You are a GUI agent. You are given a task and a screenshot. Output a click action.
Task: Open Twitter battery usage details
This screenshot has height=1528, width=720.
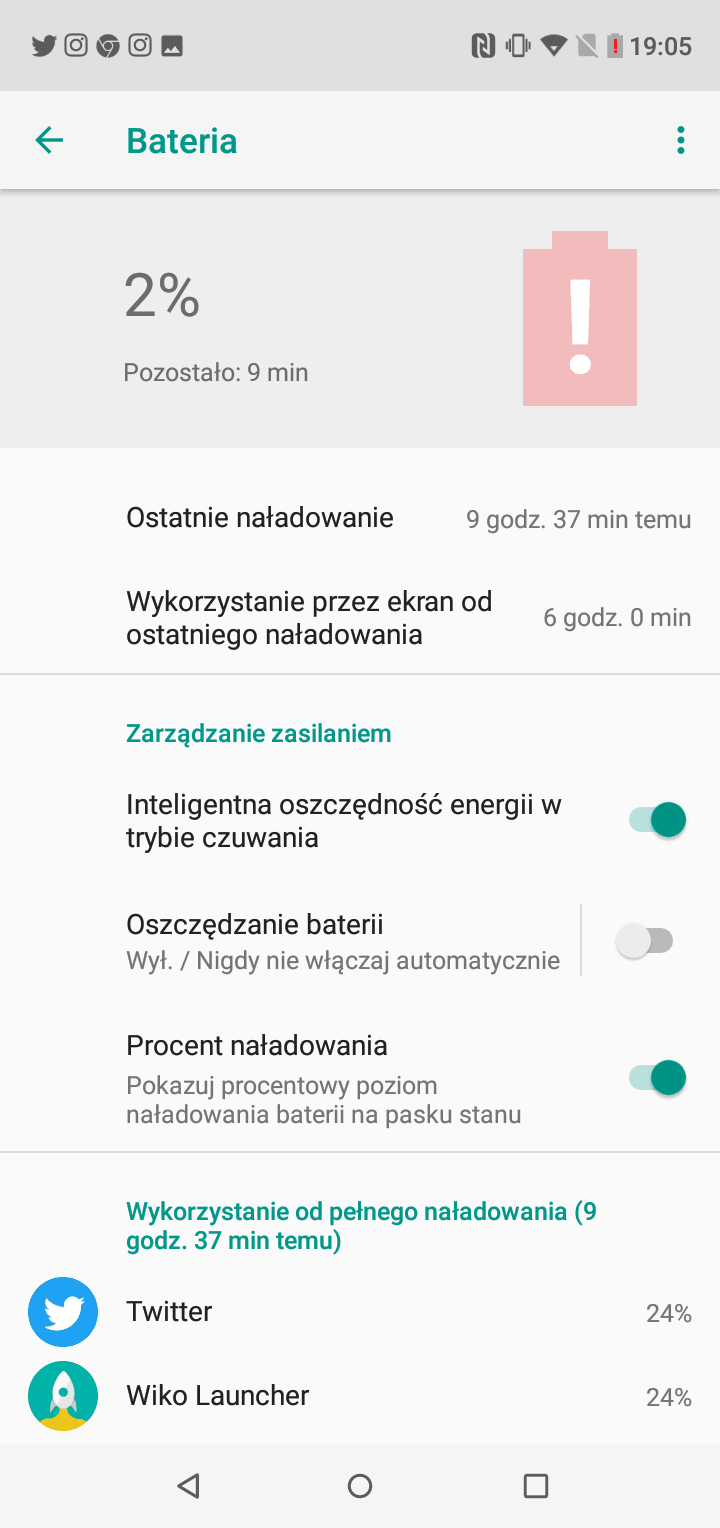click(360, 1312)
